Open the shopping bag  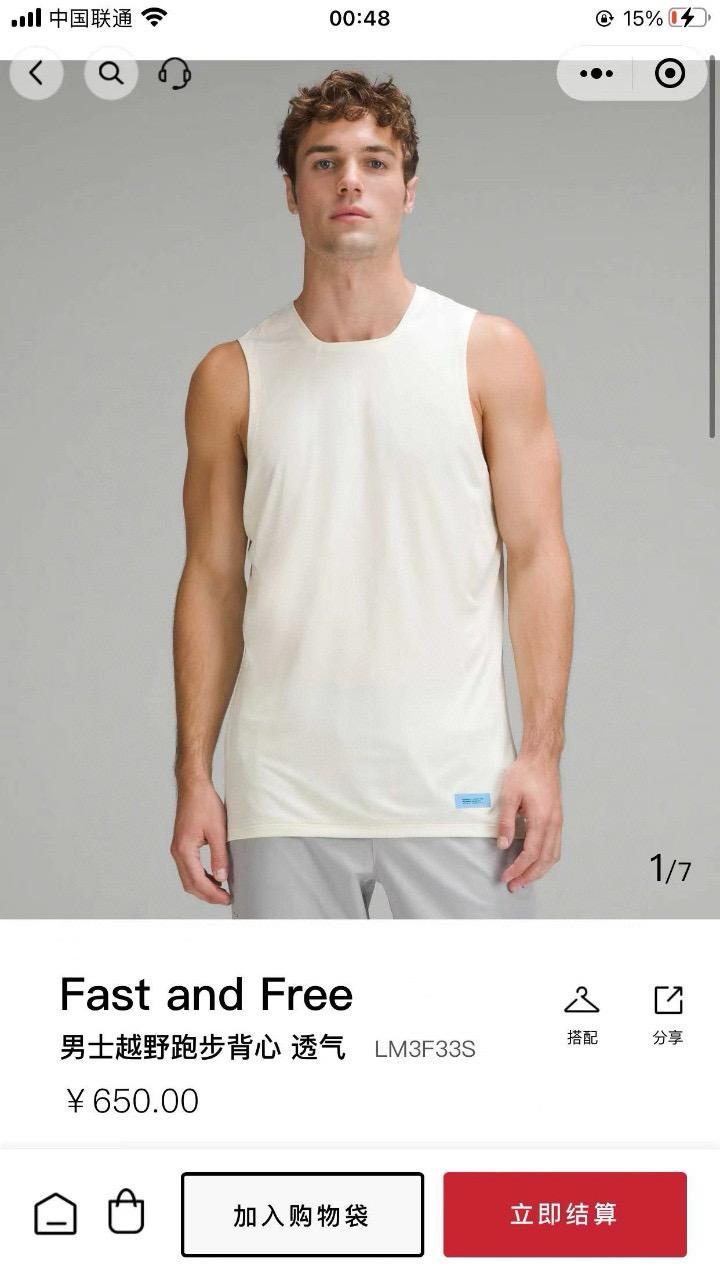pyautogui.click(x=126, y=1213)
